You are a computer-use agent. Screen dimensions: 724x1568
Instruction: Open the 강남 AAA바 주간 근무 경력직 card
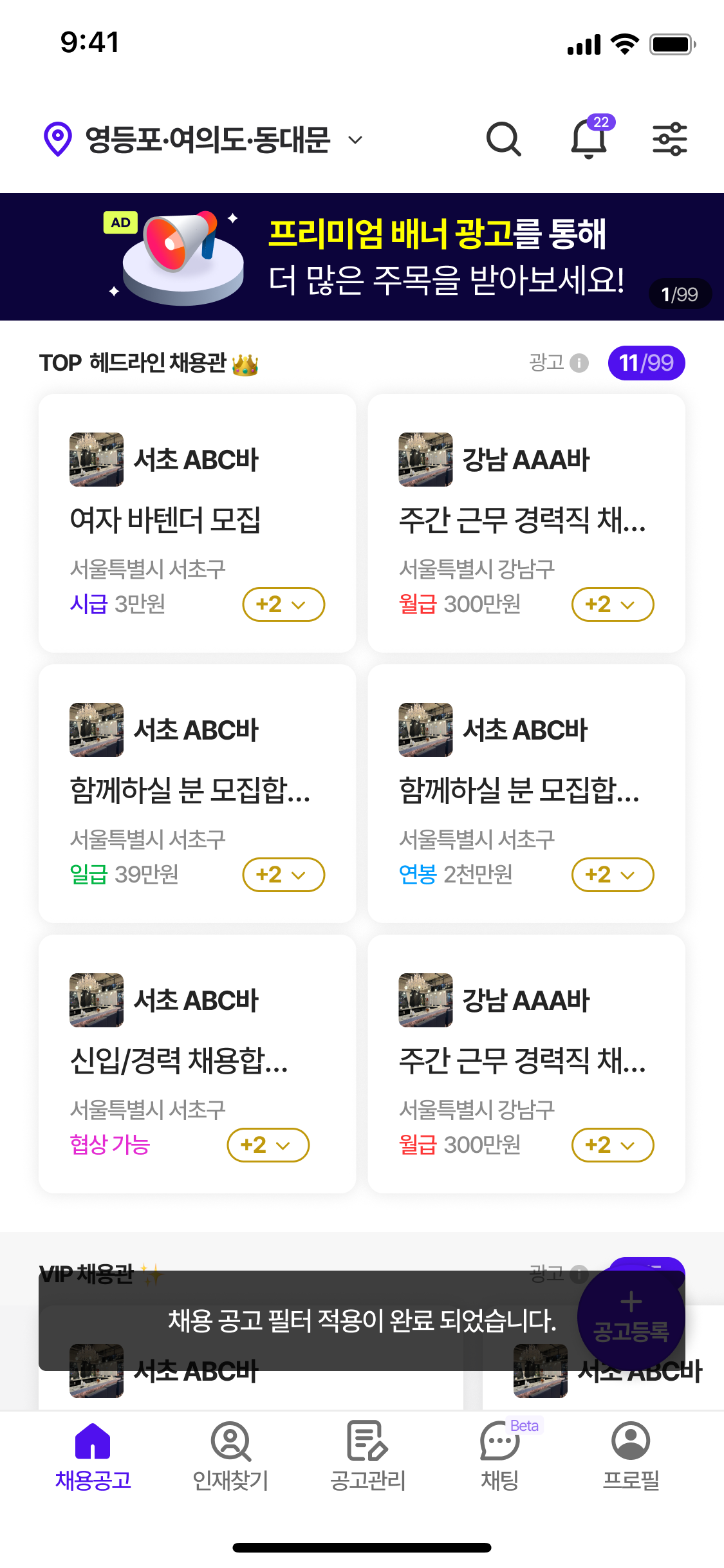526,521
